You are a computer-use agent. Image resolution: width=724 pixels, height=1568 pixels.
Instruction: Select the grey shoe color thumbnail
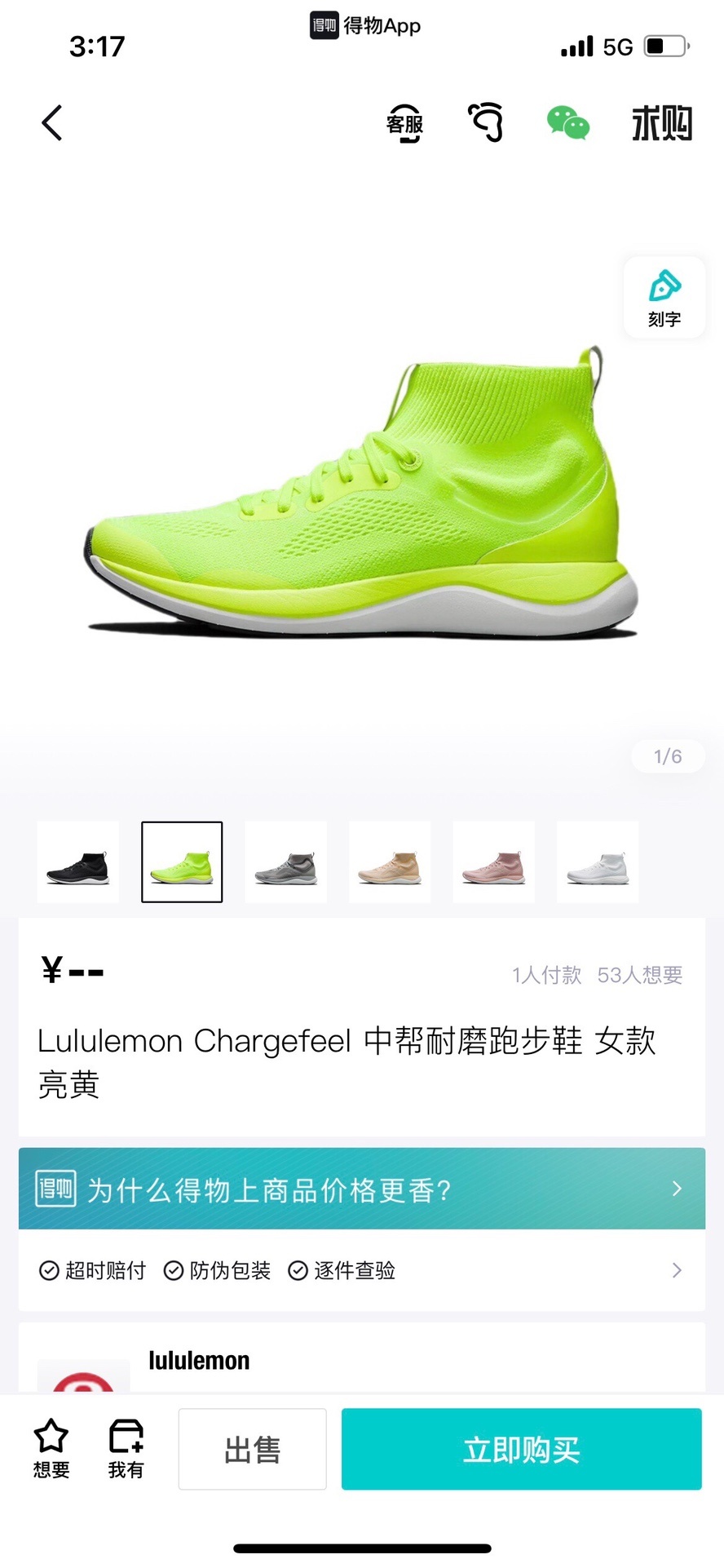tap(285, 862)
